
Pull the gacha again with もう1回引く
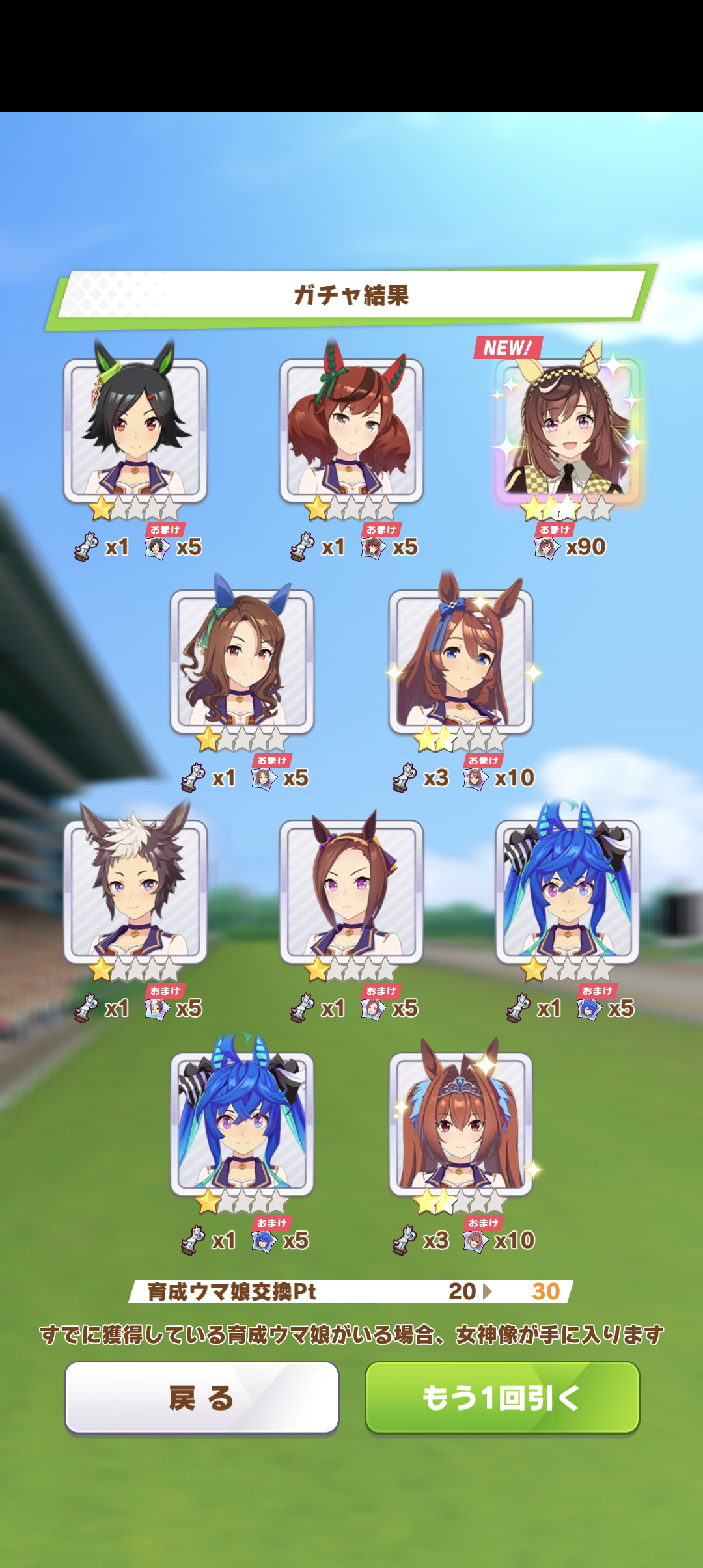502,1397
